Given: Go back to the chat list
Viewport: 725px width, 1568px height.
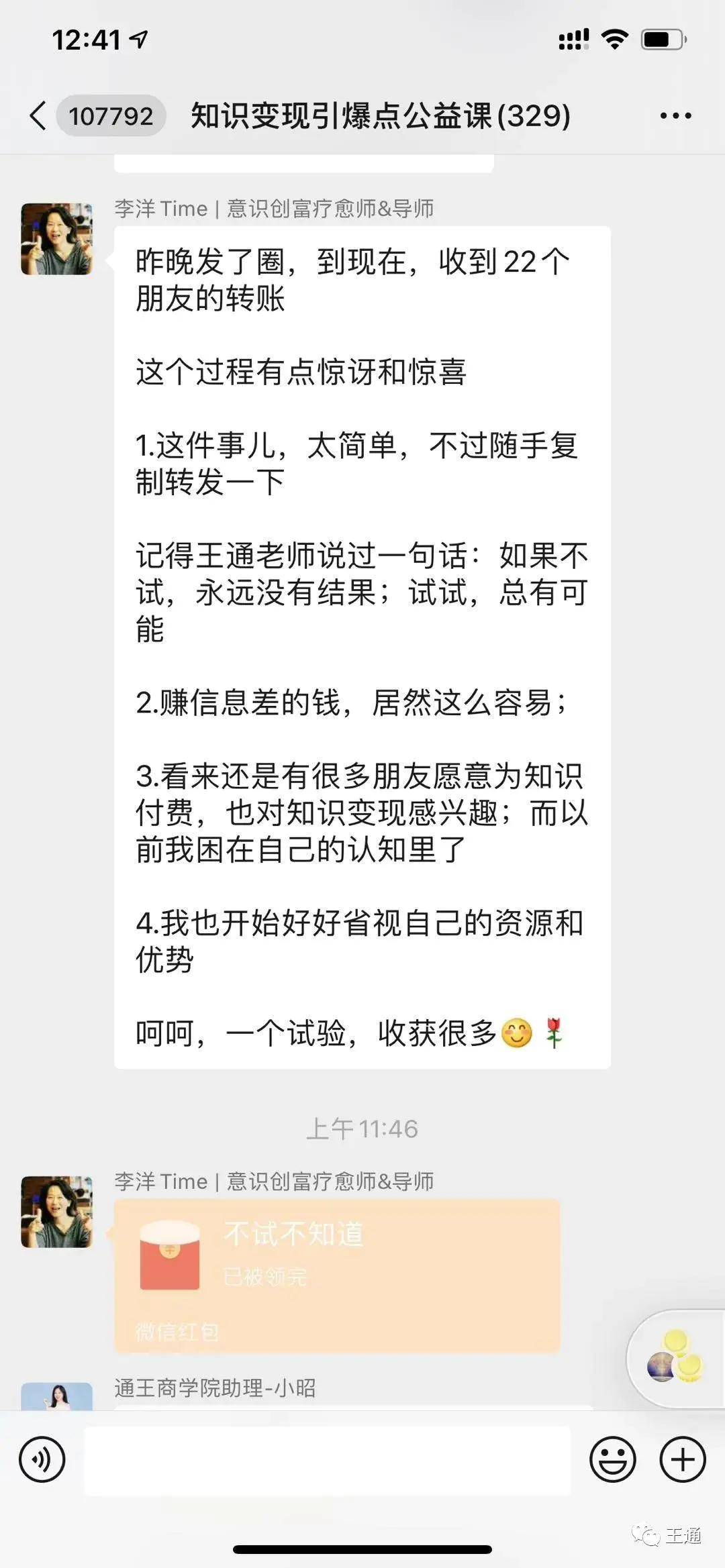Looking at the screenshot, I should (39, 116).
